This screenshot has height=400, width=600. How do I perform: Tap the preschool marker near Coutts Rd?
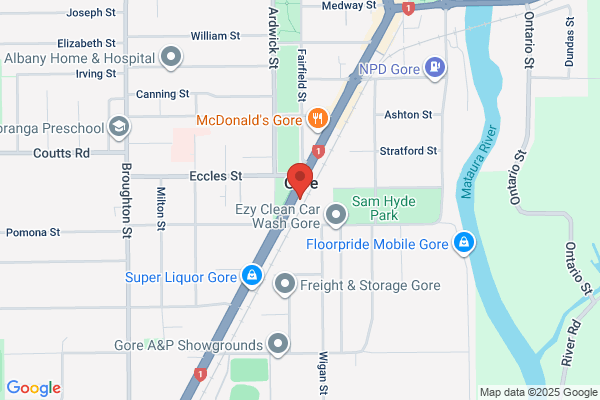click(119, 127)
